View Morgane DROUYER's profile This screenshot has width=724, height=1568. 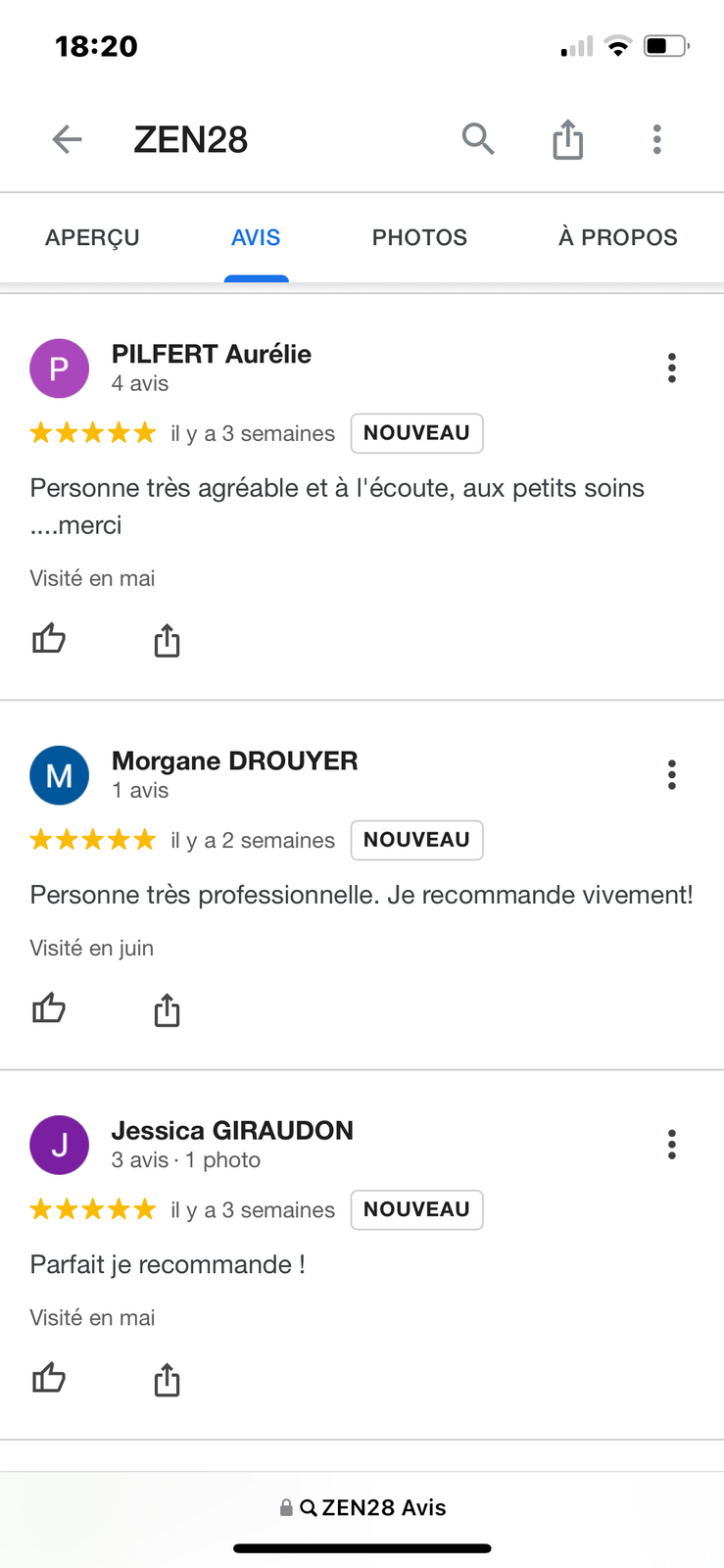[x=235, y=760]
